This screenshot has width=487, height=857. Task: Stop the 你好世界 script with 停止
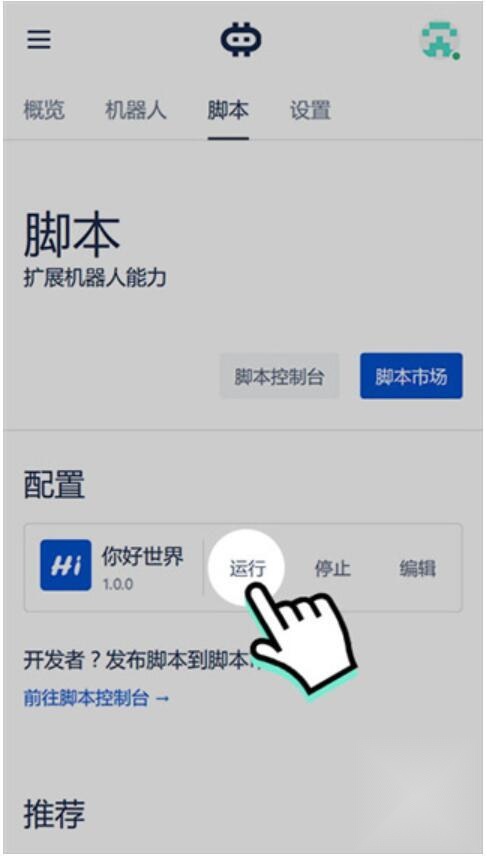332,568
